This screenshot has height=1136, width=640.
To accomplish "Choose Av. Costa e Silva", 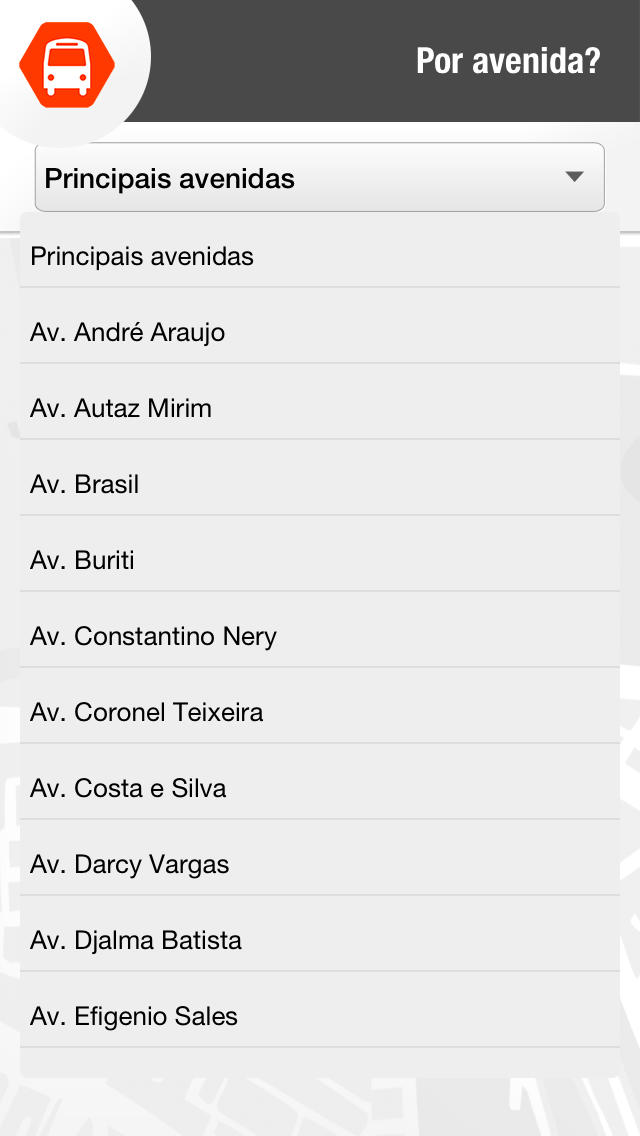I will (x=320, y=789).
